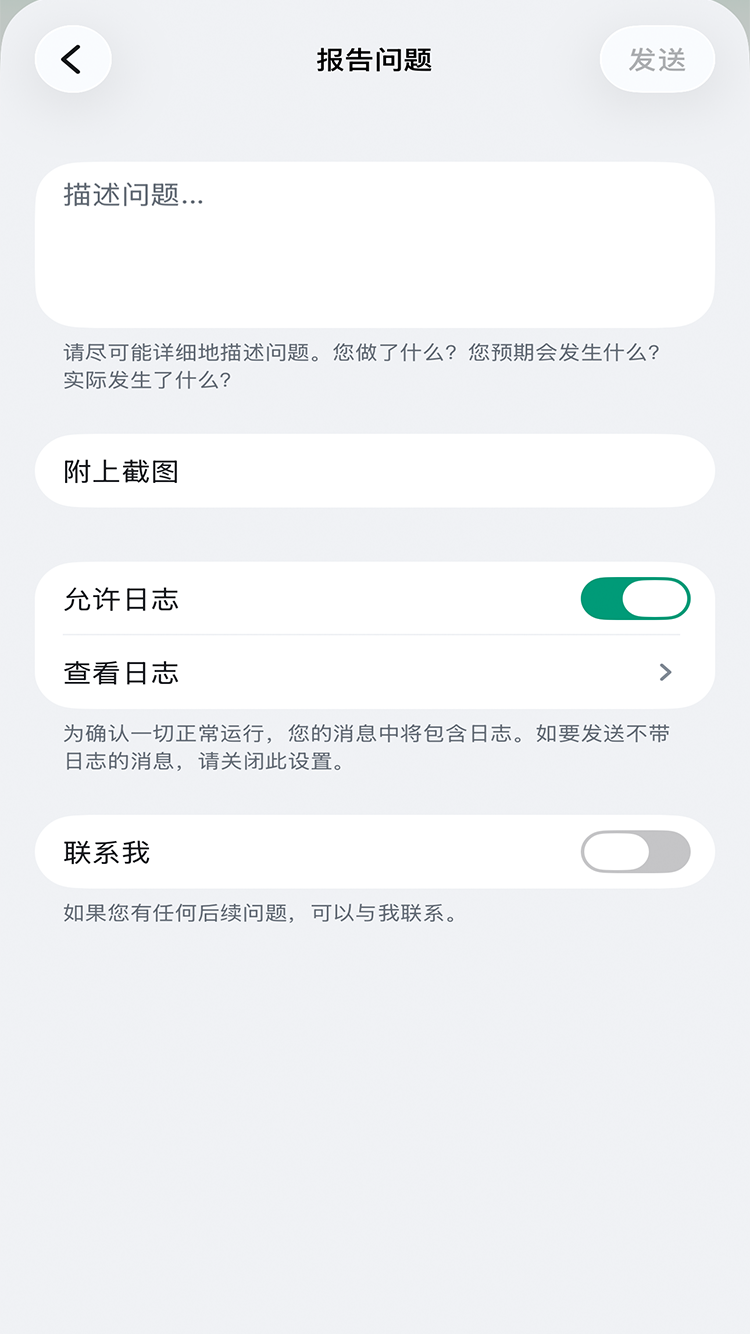Open the 查看日志 row

click(374, 673)
